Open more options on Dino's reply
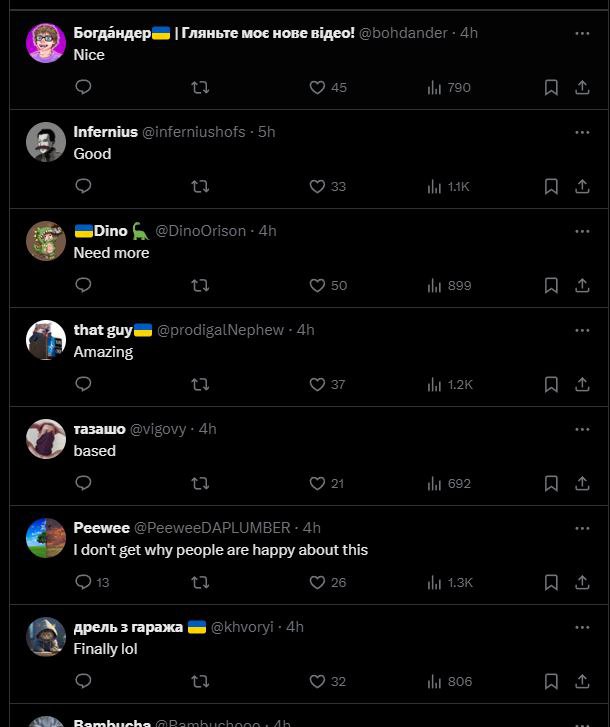Screen dimensions: 610x727 pos(582,231)
